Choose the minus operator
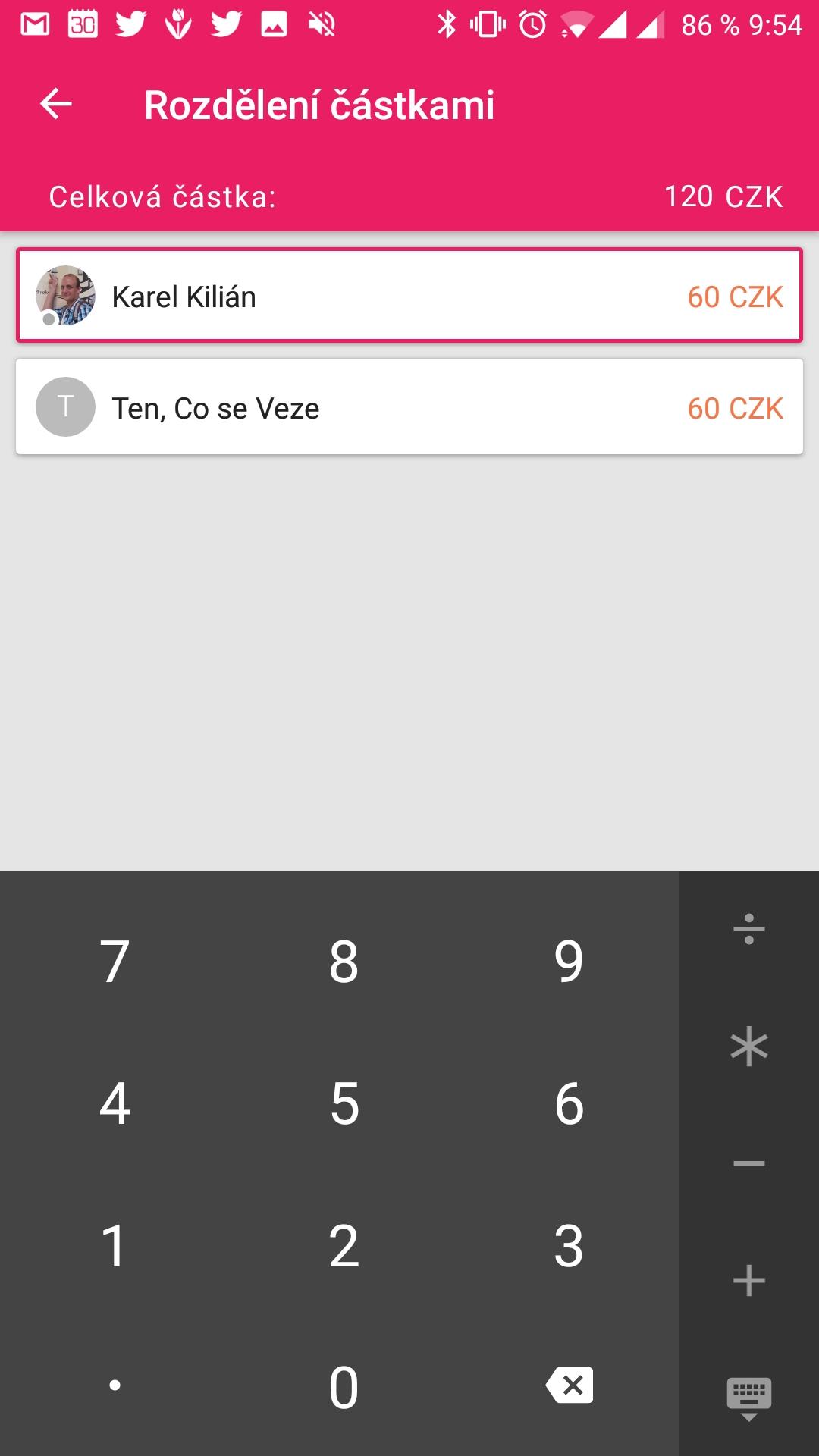Screen dimensions: 819x1456 [748, 1163]
